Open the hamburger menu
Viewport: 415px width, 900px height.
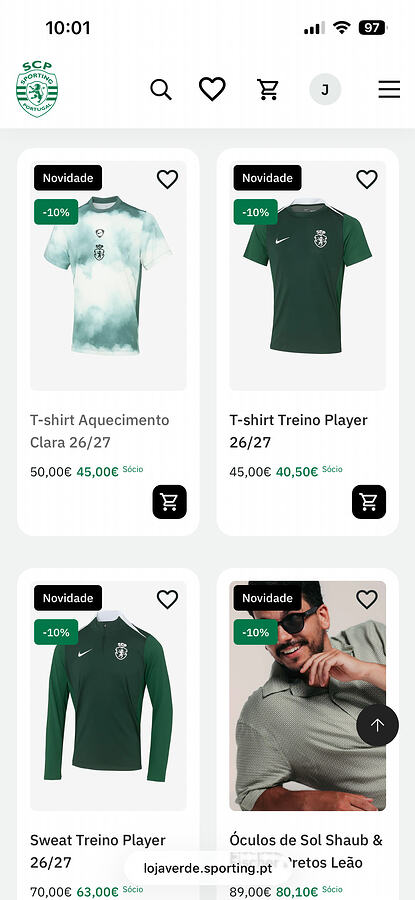click(x=389, y=90)
